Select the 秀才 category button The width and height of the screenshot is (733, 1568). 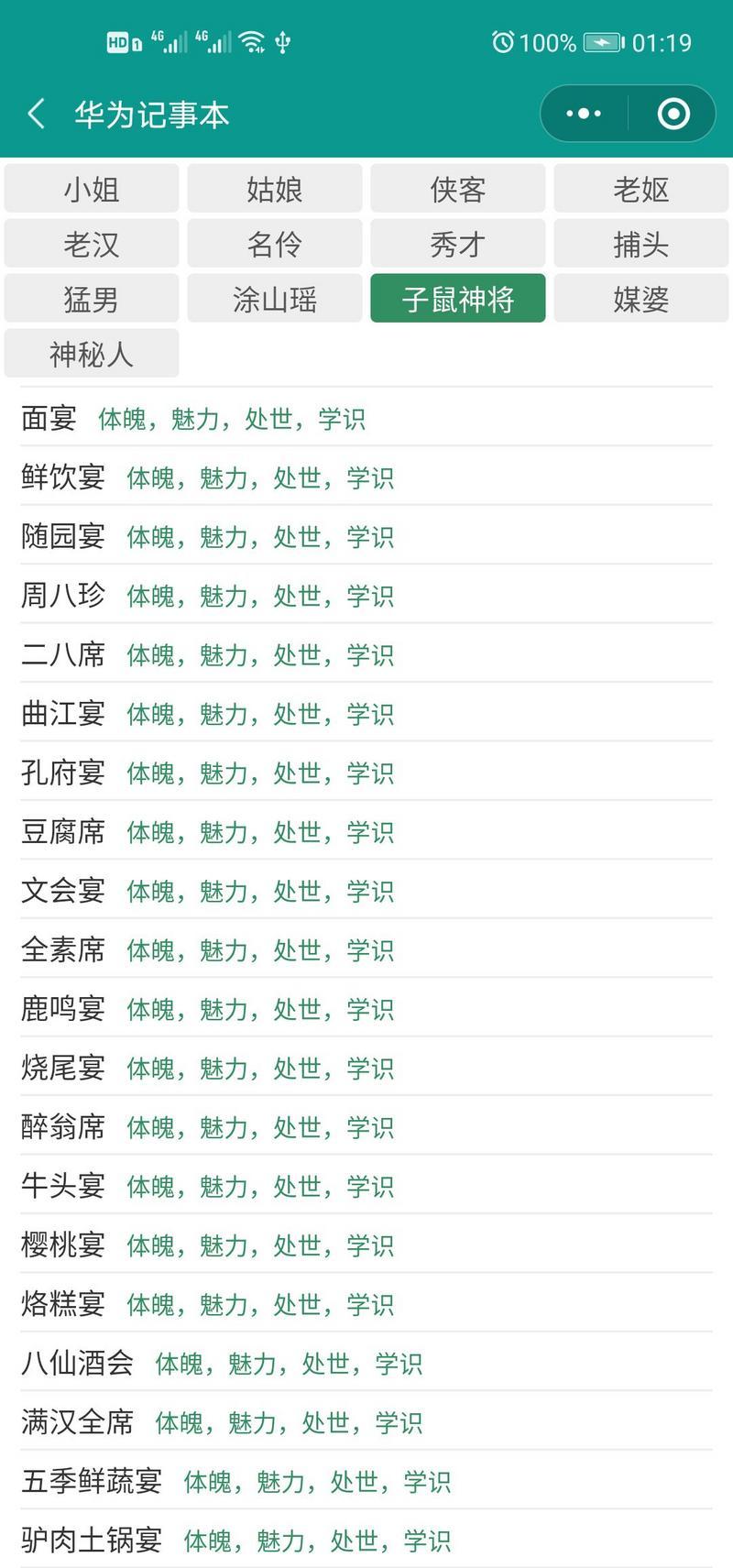click(x=457, y=243)
